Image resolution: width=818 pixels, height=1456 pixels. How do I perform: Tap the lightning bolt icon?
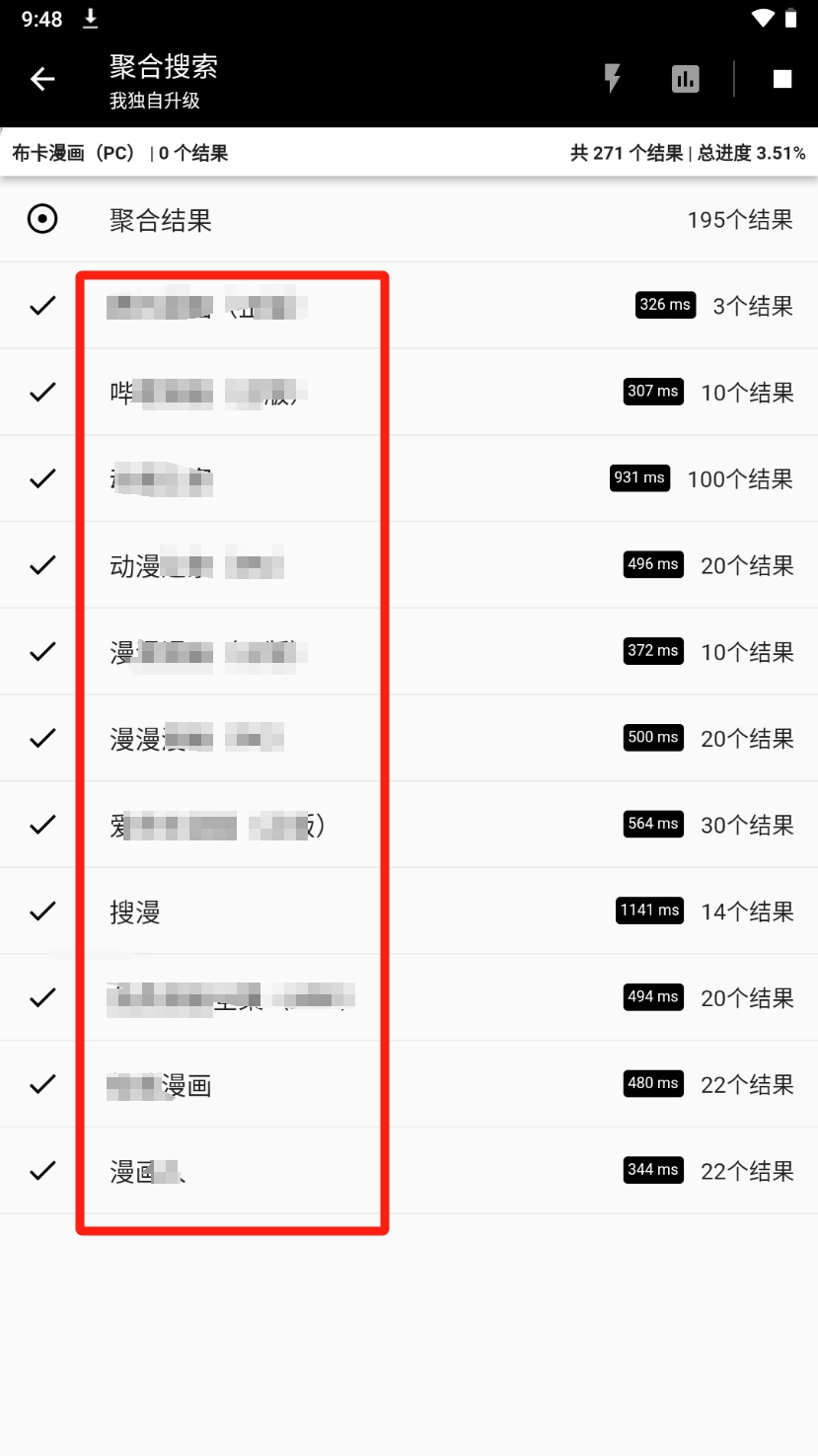(613, 79)
